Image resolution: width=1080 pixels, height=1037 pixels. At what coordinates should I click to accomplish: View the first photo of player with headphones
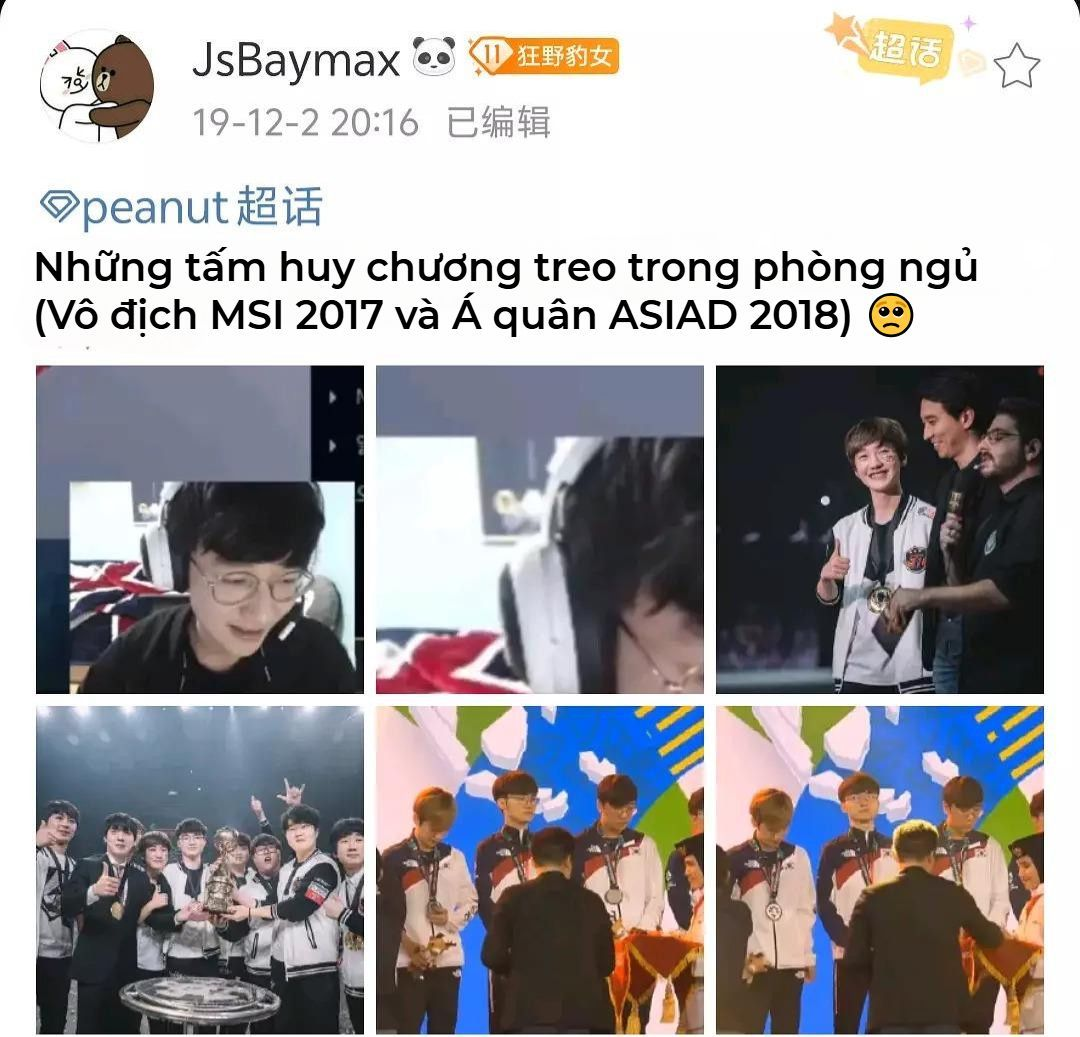pos(199,529)
